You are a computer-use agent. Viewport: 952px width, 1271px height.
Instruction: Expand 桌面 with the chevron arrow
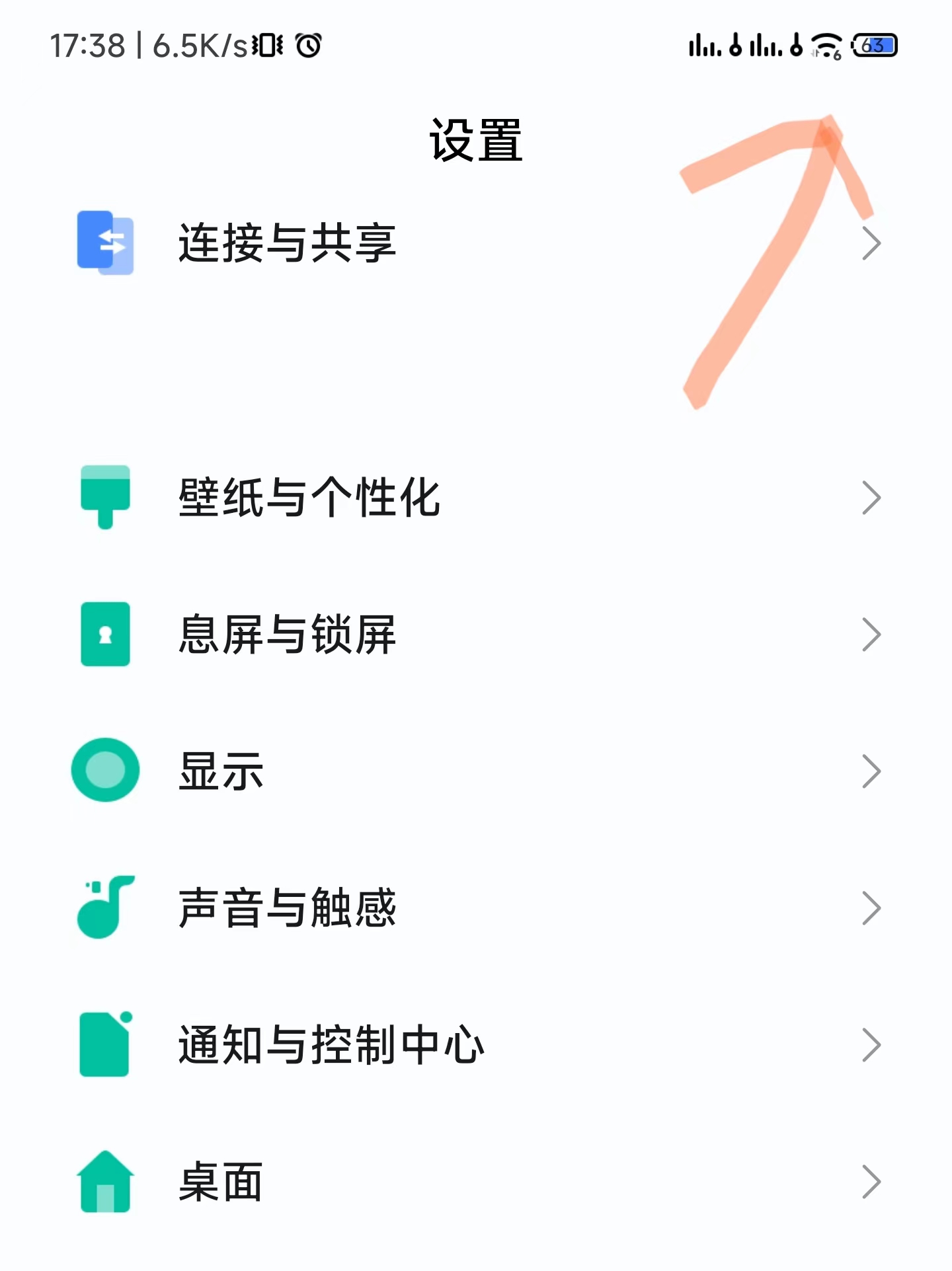point(871,1182)
